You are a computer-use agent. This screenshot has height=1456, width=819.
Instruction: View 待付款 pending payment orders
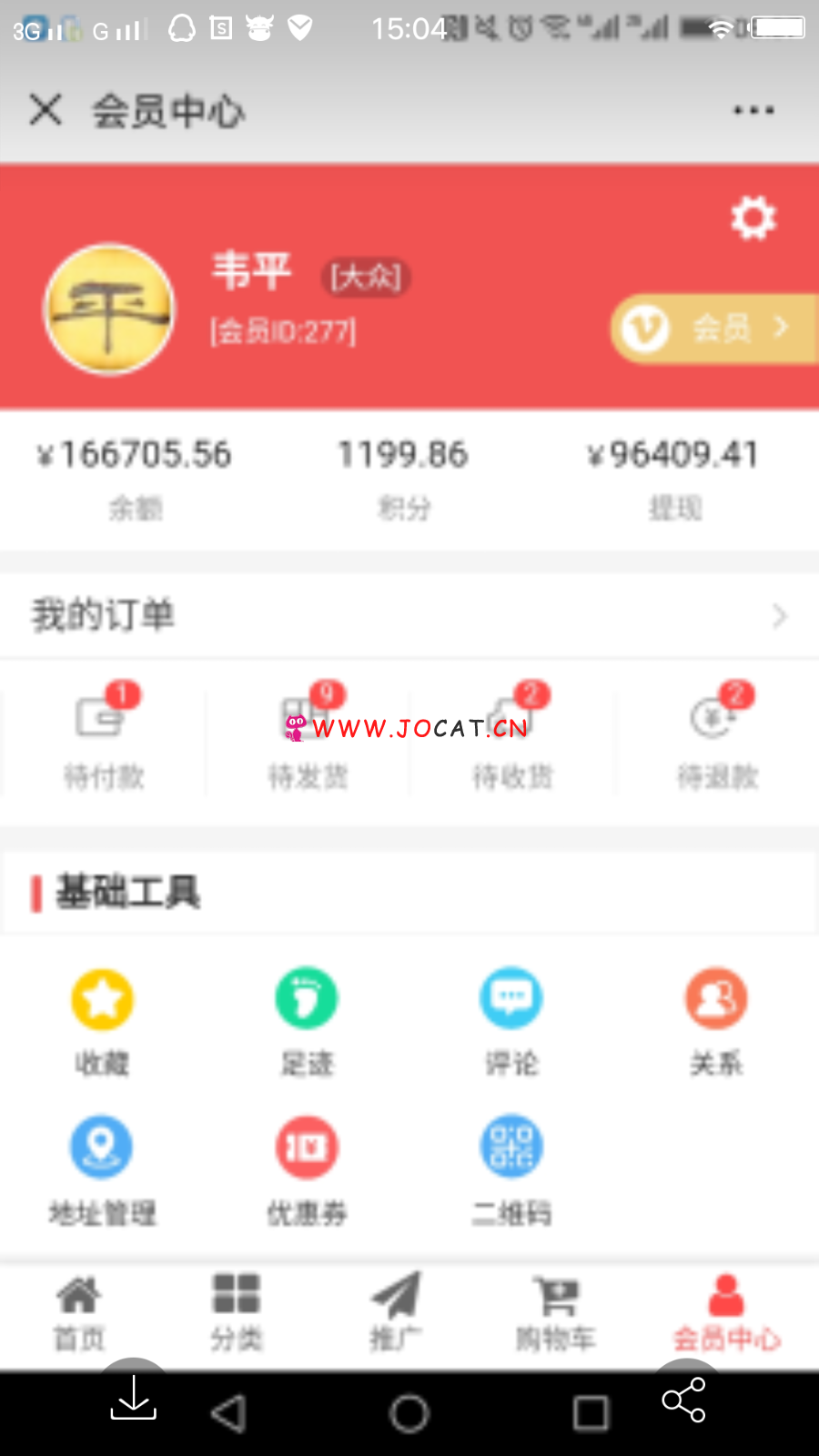point(104,735)
